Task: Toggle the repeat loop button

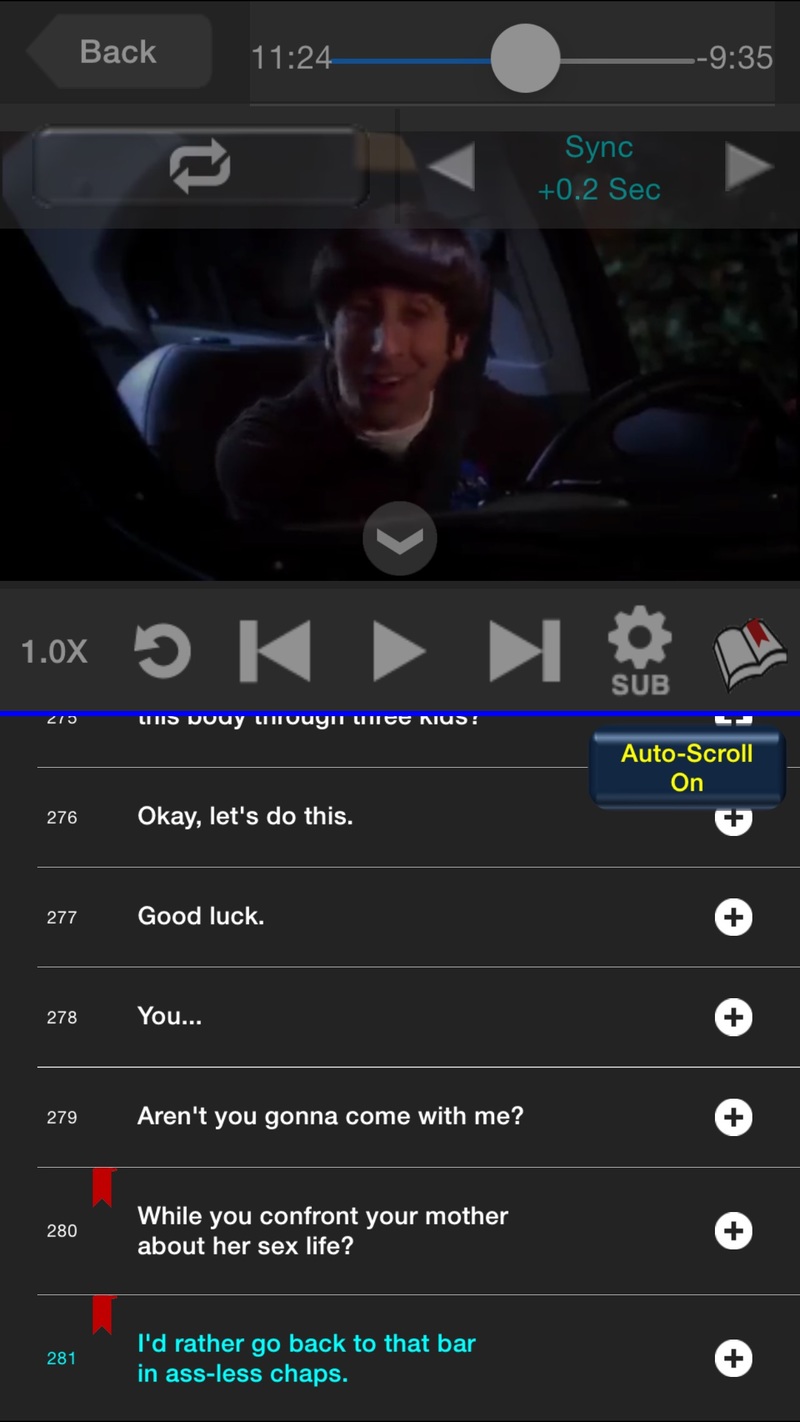Action: (x=200, y=167)
